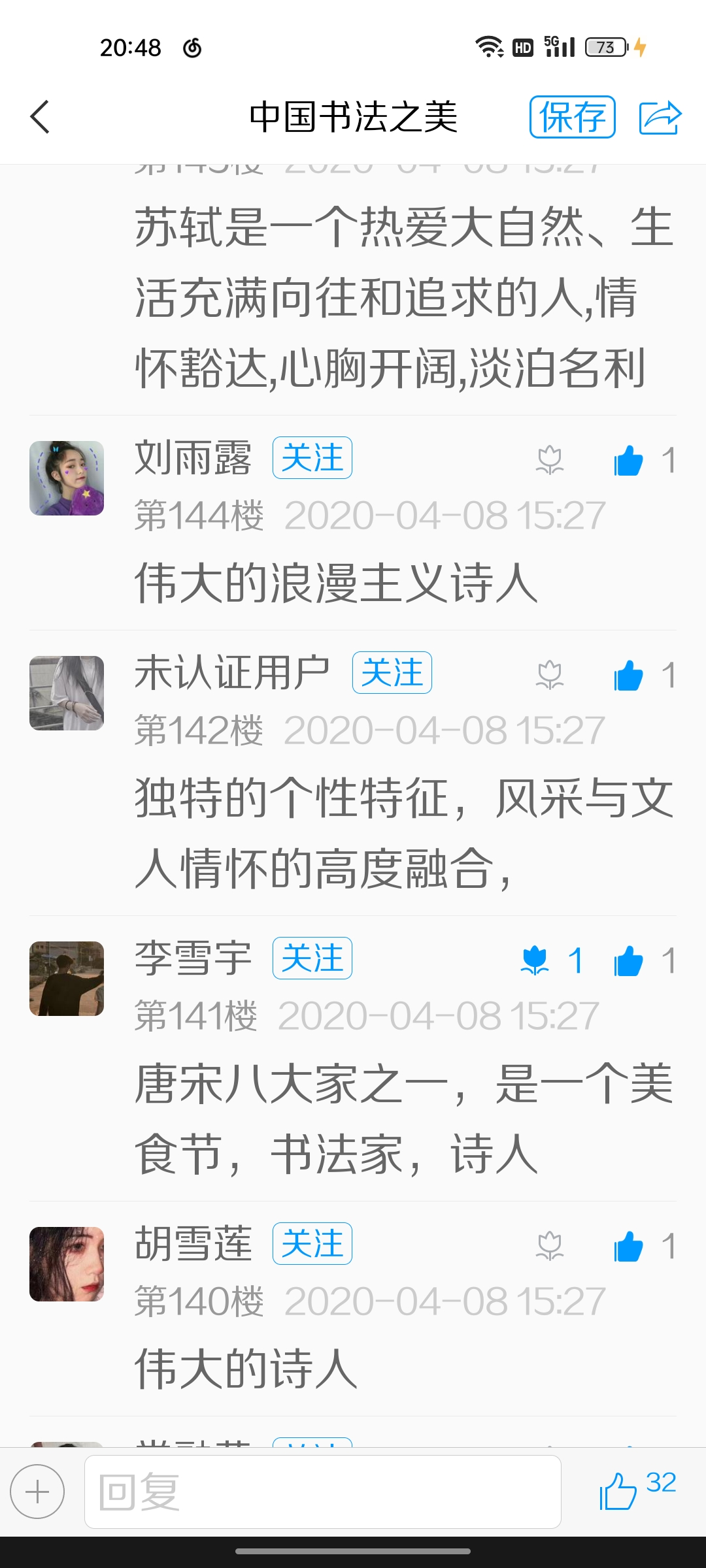Go back using the top-left arrow
The height and width of the screenshot is (1568, 706).
[x=41, y=117]
